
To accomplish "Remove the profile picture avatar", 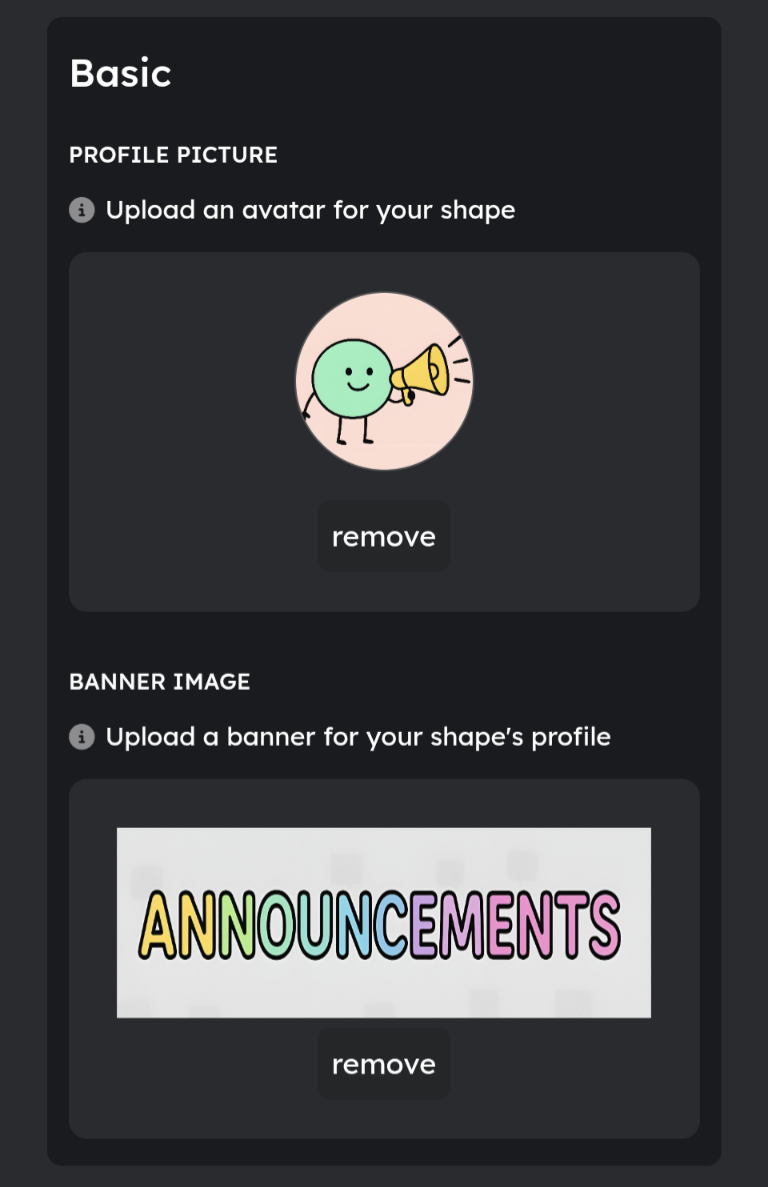I will tap(383, 537).
